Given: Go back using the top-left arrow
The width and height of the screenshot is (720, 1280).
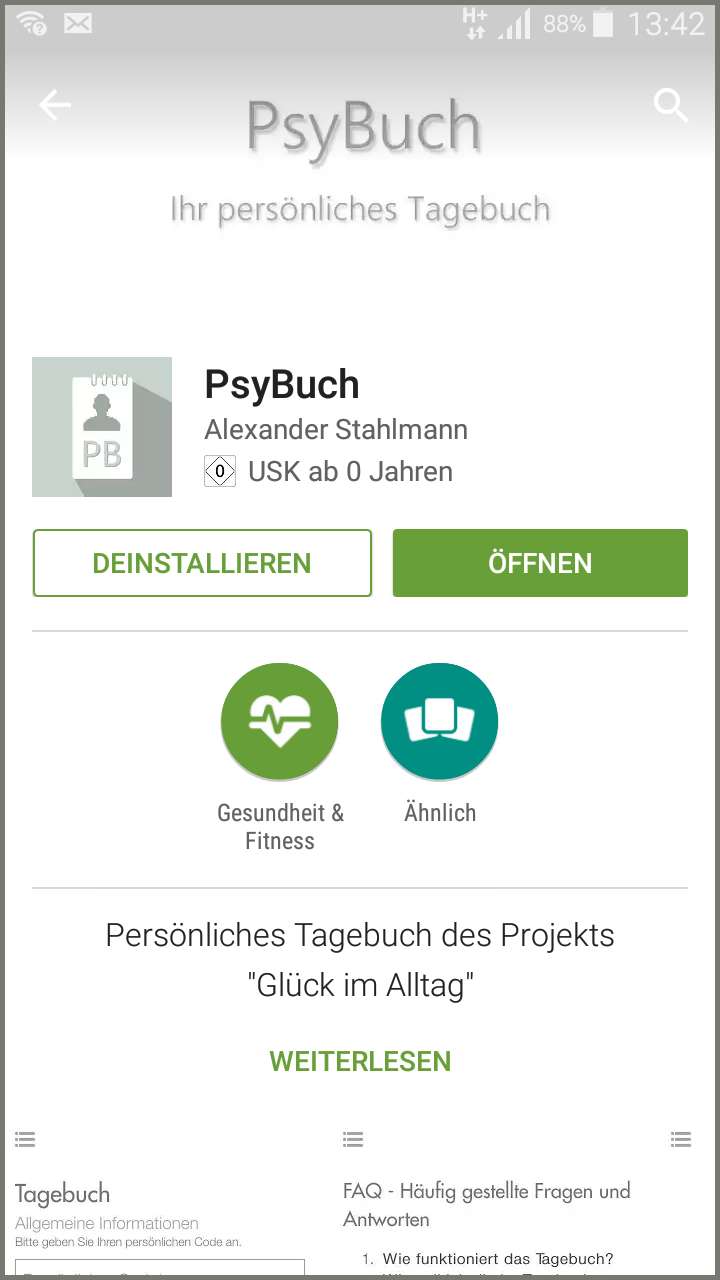Looking at the screenshot, I should point(55,105).
